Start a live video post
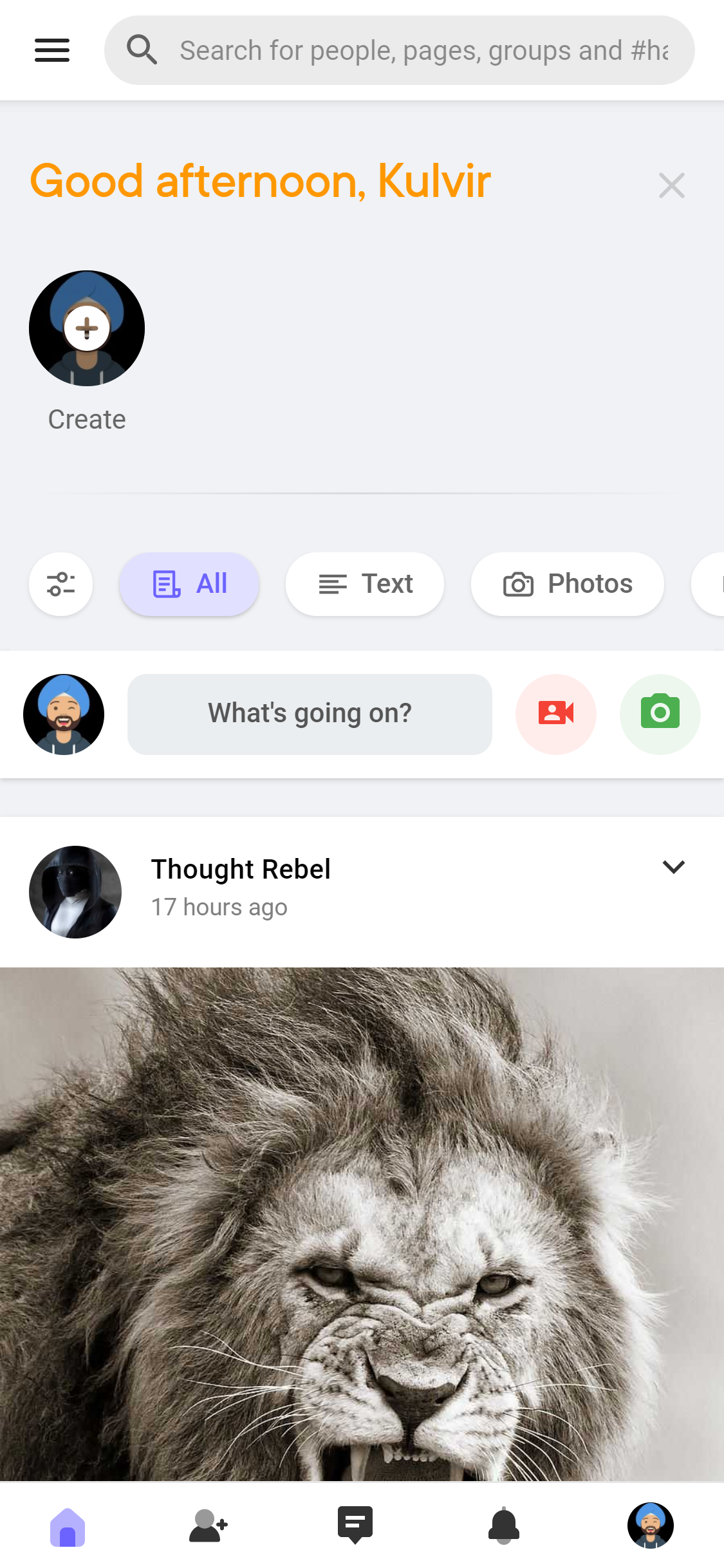Screen dimensions: 724x1568 tap(555, 714)
